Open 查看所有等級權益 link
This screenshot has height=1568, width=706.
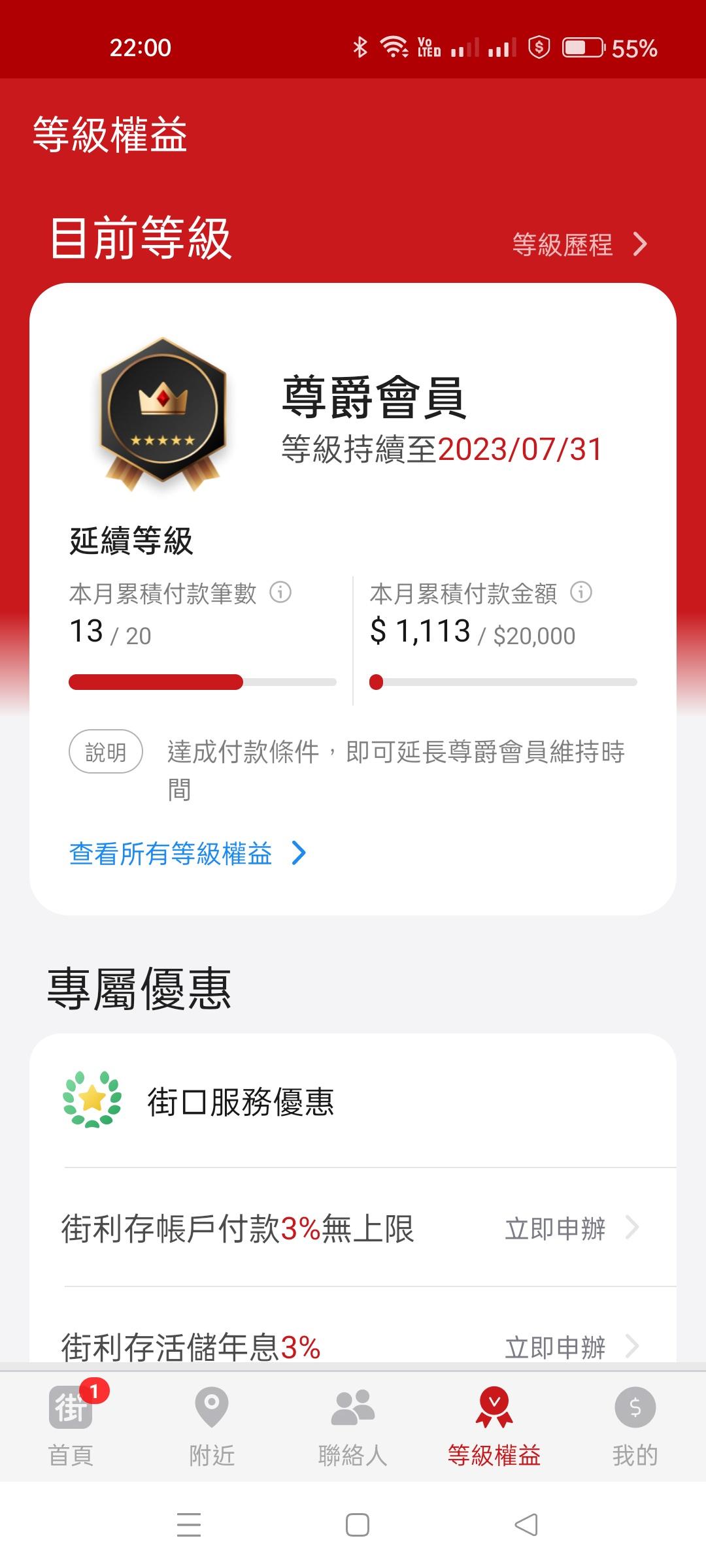click(x=187, y=853)
